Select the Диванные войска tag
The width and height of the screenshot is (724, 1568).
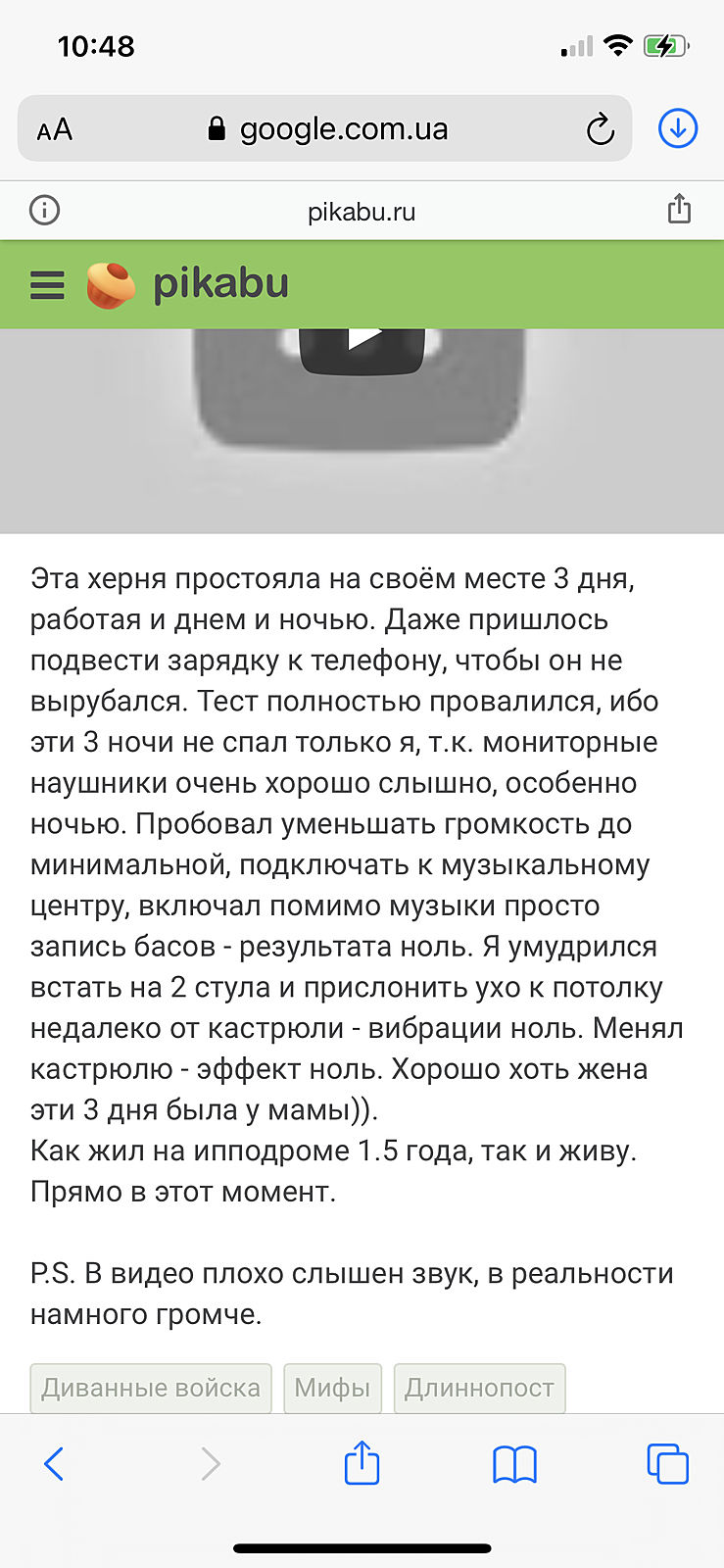tap(151, 1388)
